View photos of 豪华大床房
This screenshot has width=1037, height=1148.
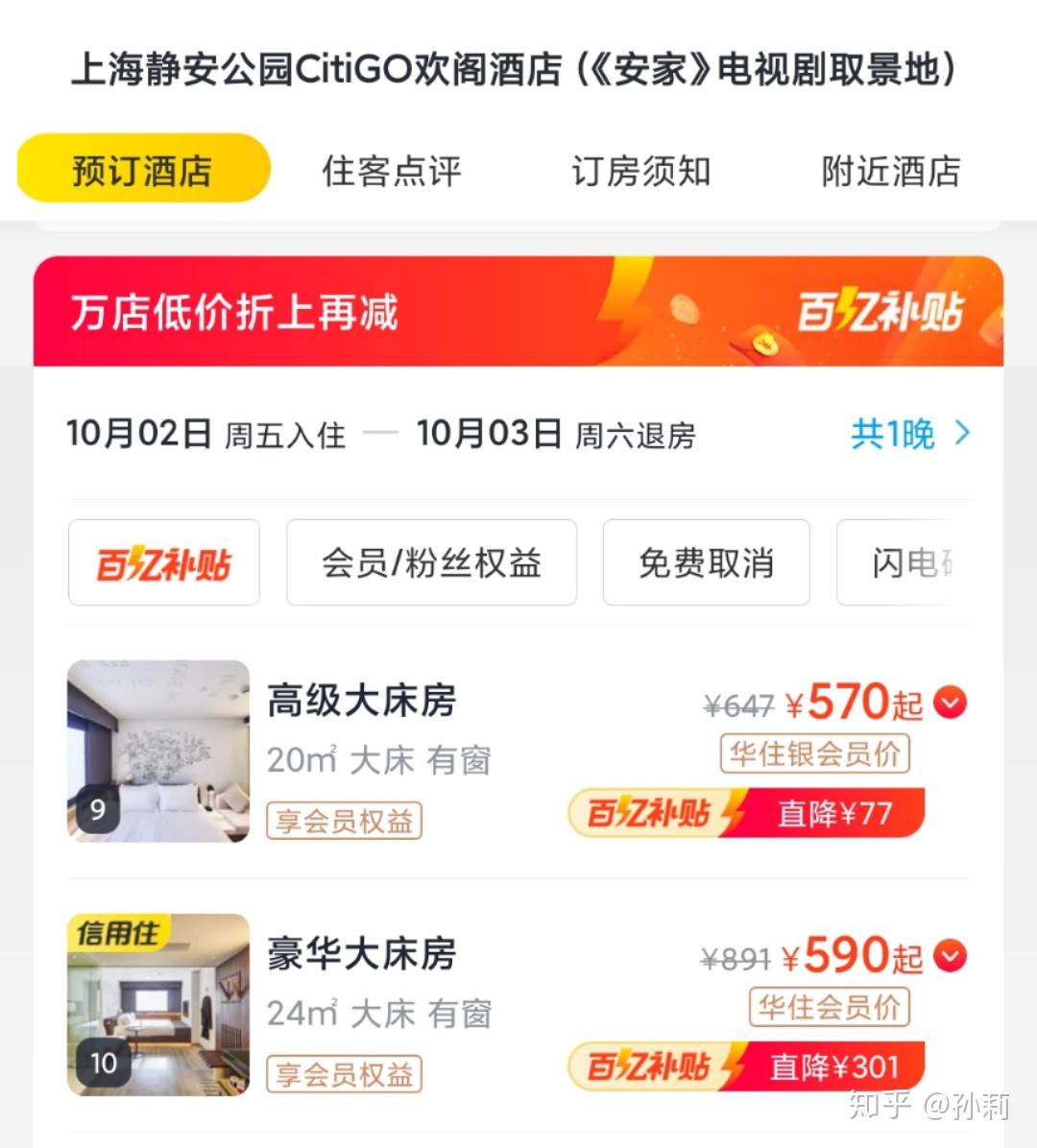pyautogui.click(x=158, y=1004)
